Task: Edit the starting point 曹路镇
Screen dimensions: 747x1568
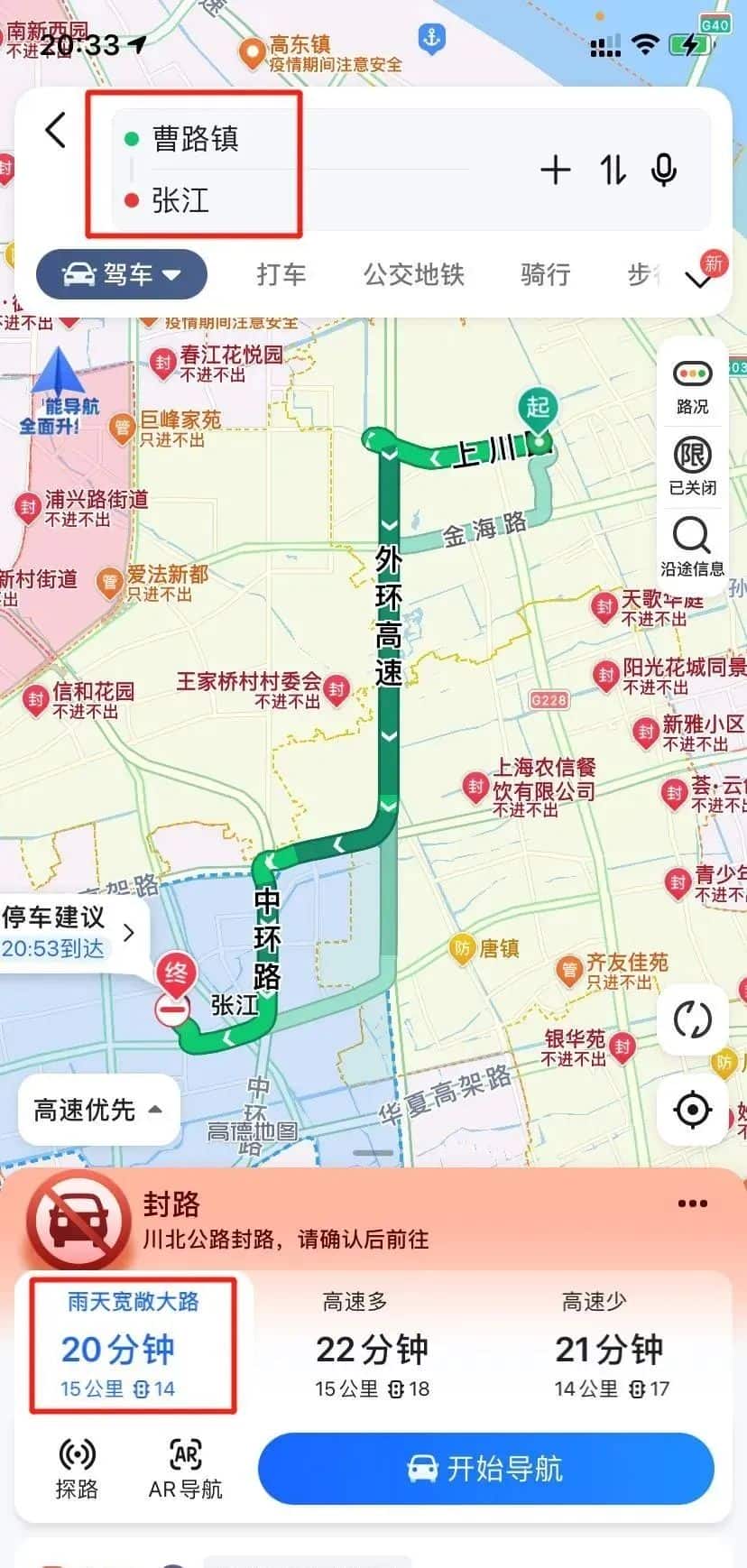Action: tap(195, 139)
